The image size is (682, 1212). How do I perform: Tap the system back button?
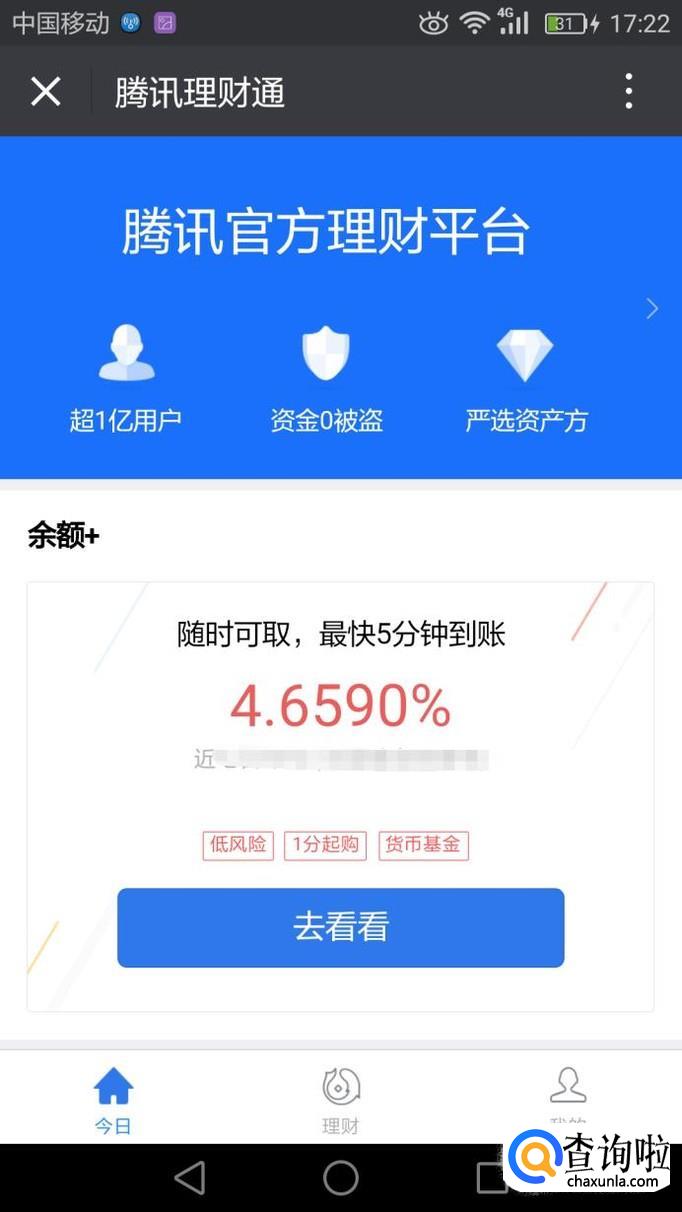click(x=190, y=1178)
